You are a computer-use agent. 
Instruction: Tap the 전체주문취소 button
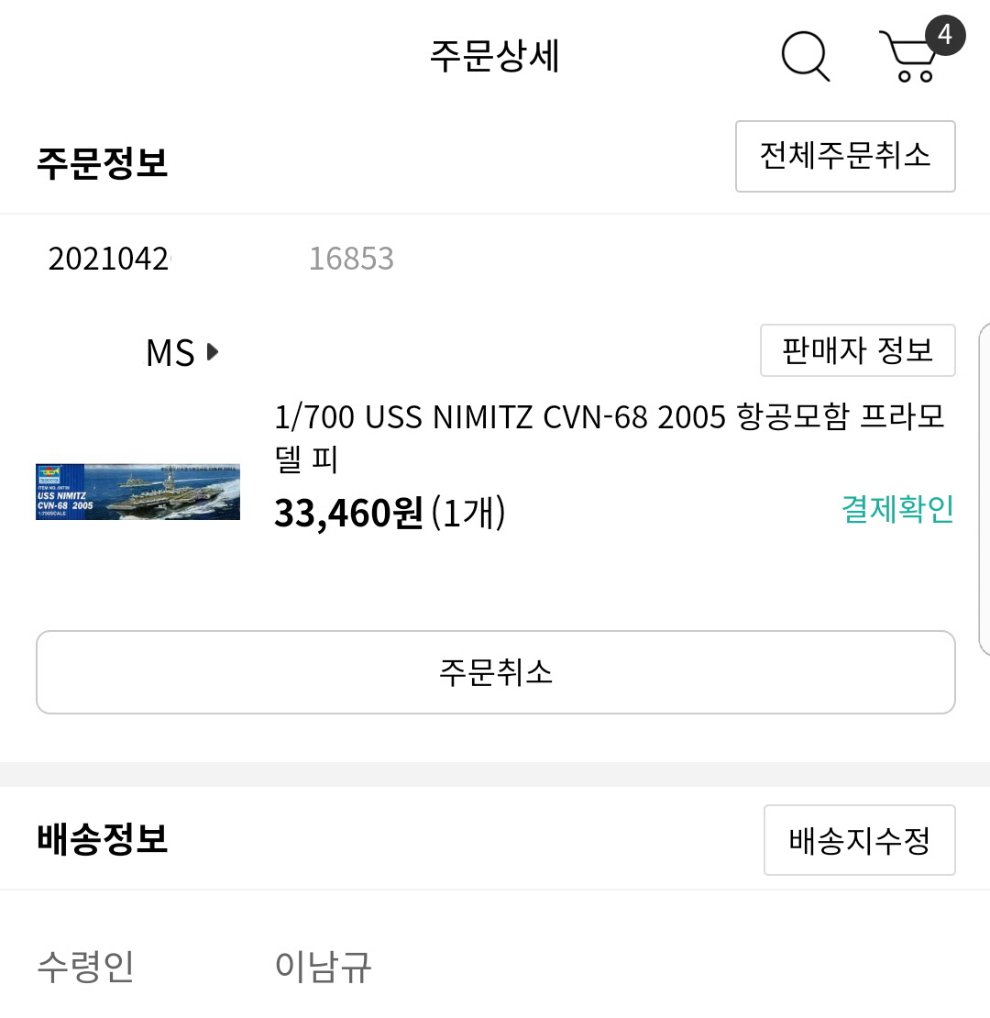845,156
